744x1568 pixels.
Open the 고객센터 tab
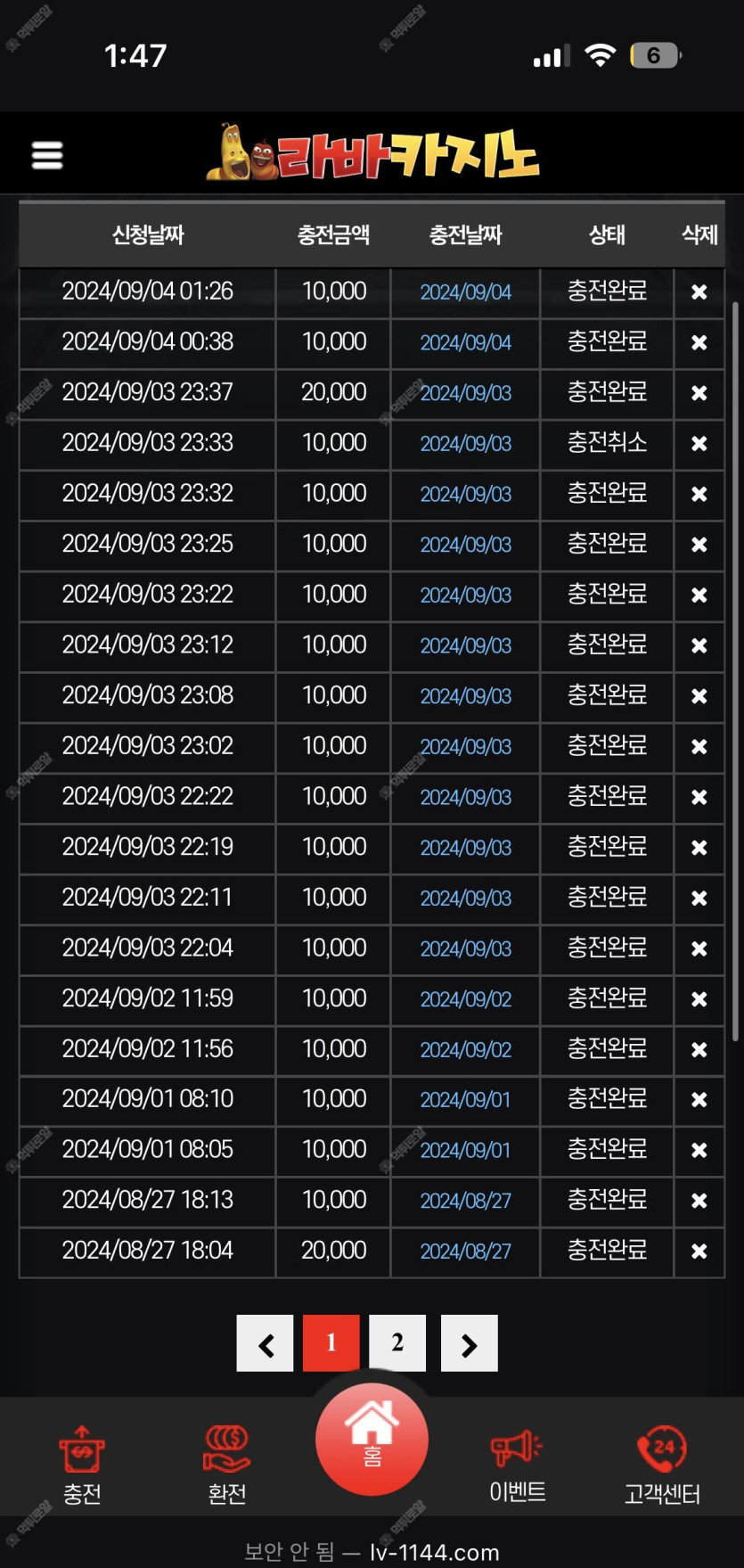[x=662, y=1465]
